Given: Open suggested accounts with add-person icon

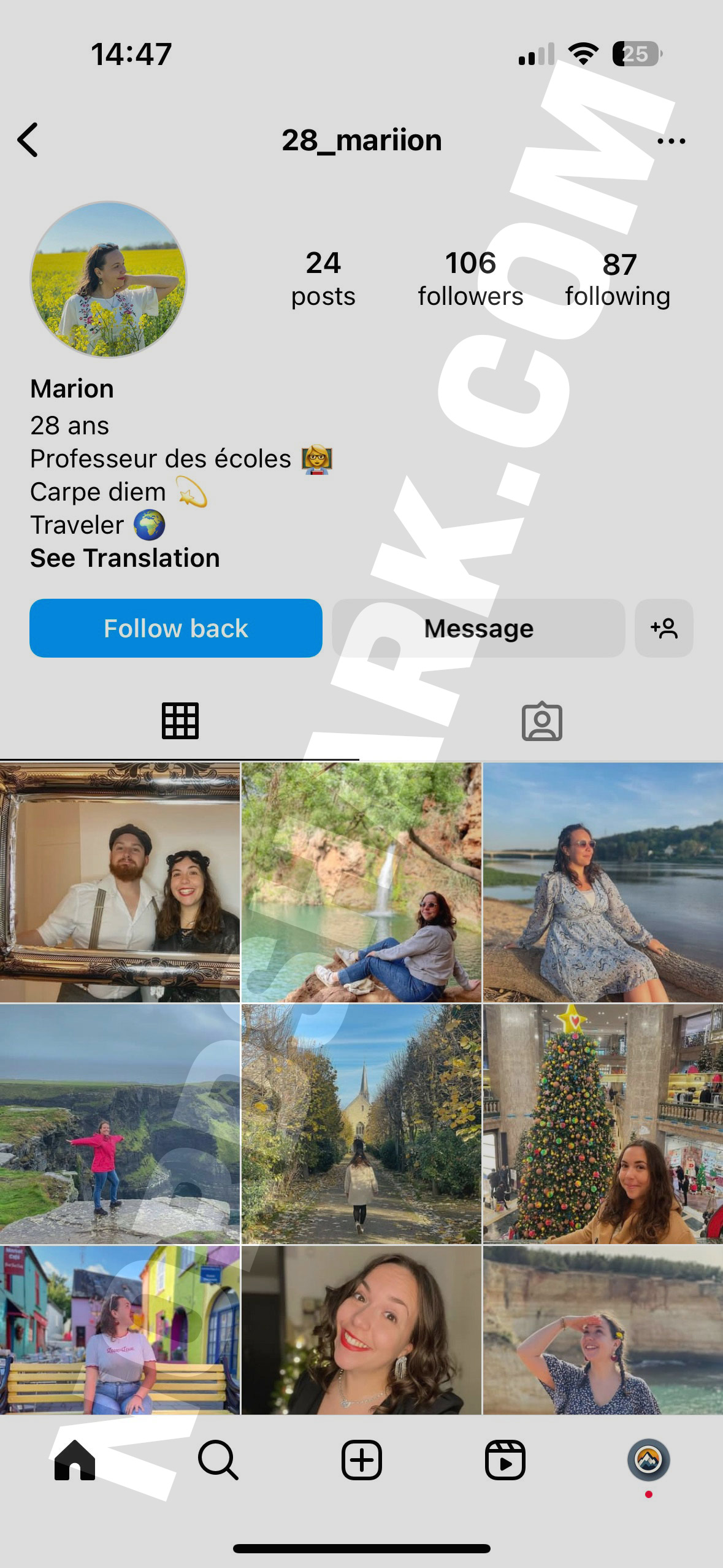Looking at the screenshot, I should click(664, 628).
